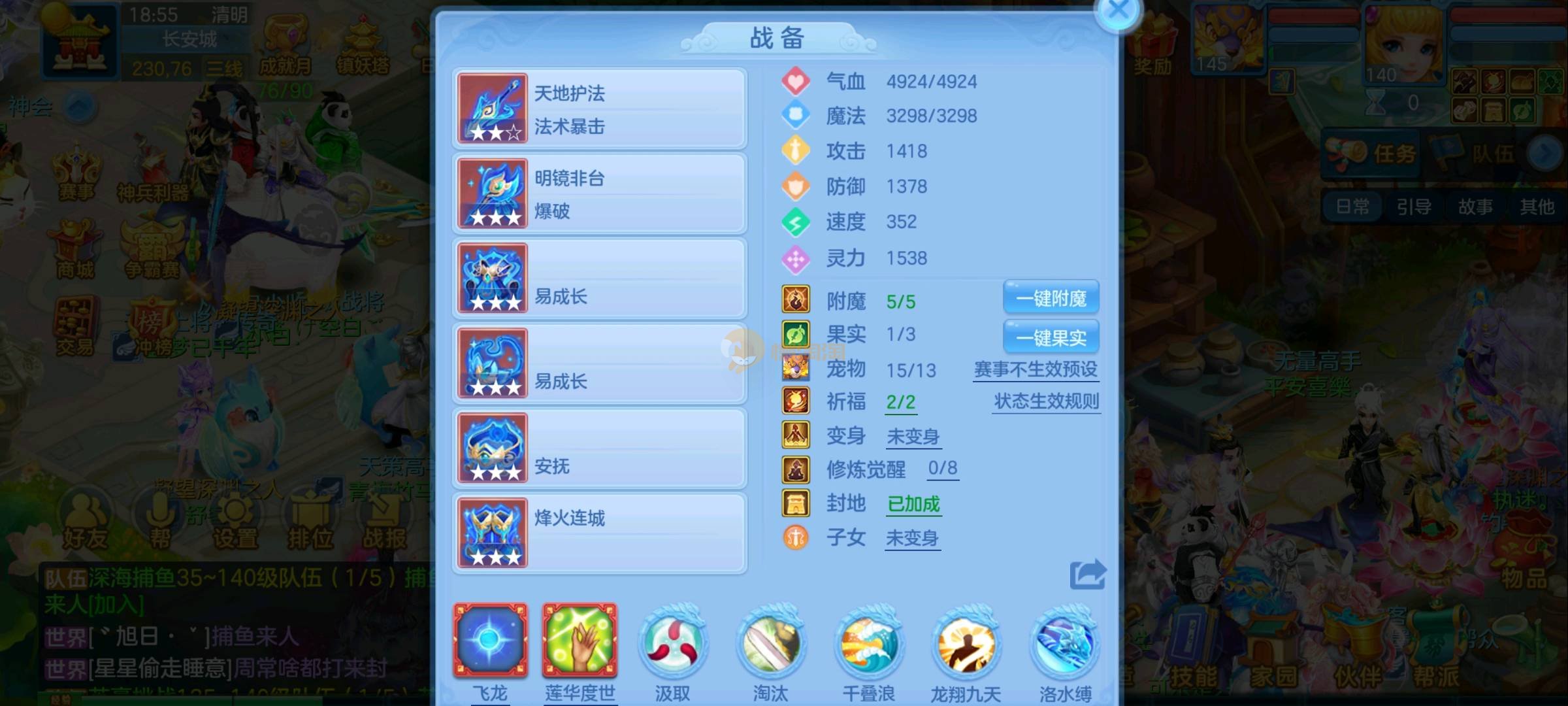
Task: Open the 天地护法 法术暴击 equipment row
Action: pyautogui.click(x=599, y=109)
